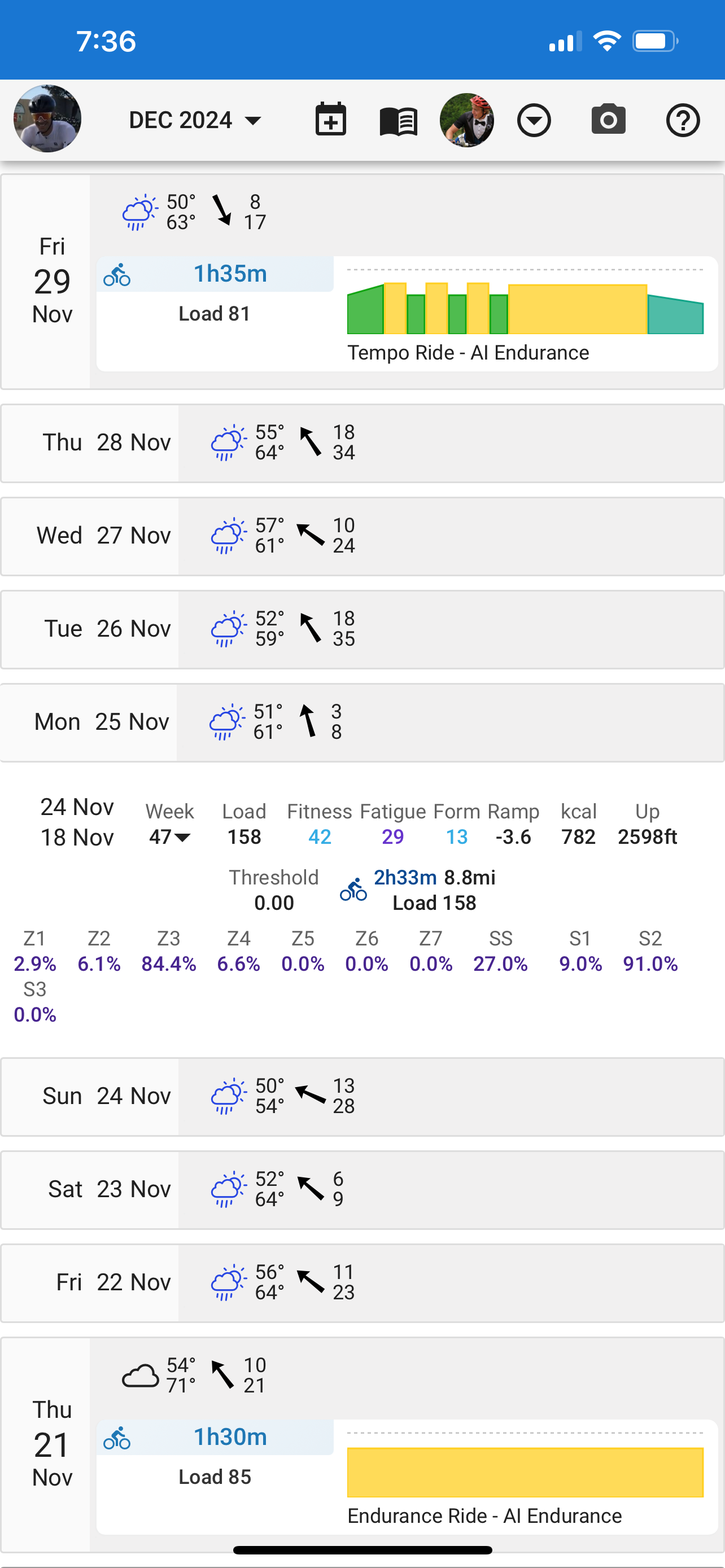Open the help question mark icon
The width and height of the screenshot is (725, 1568).
683,120
